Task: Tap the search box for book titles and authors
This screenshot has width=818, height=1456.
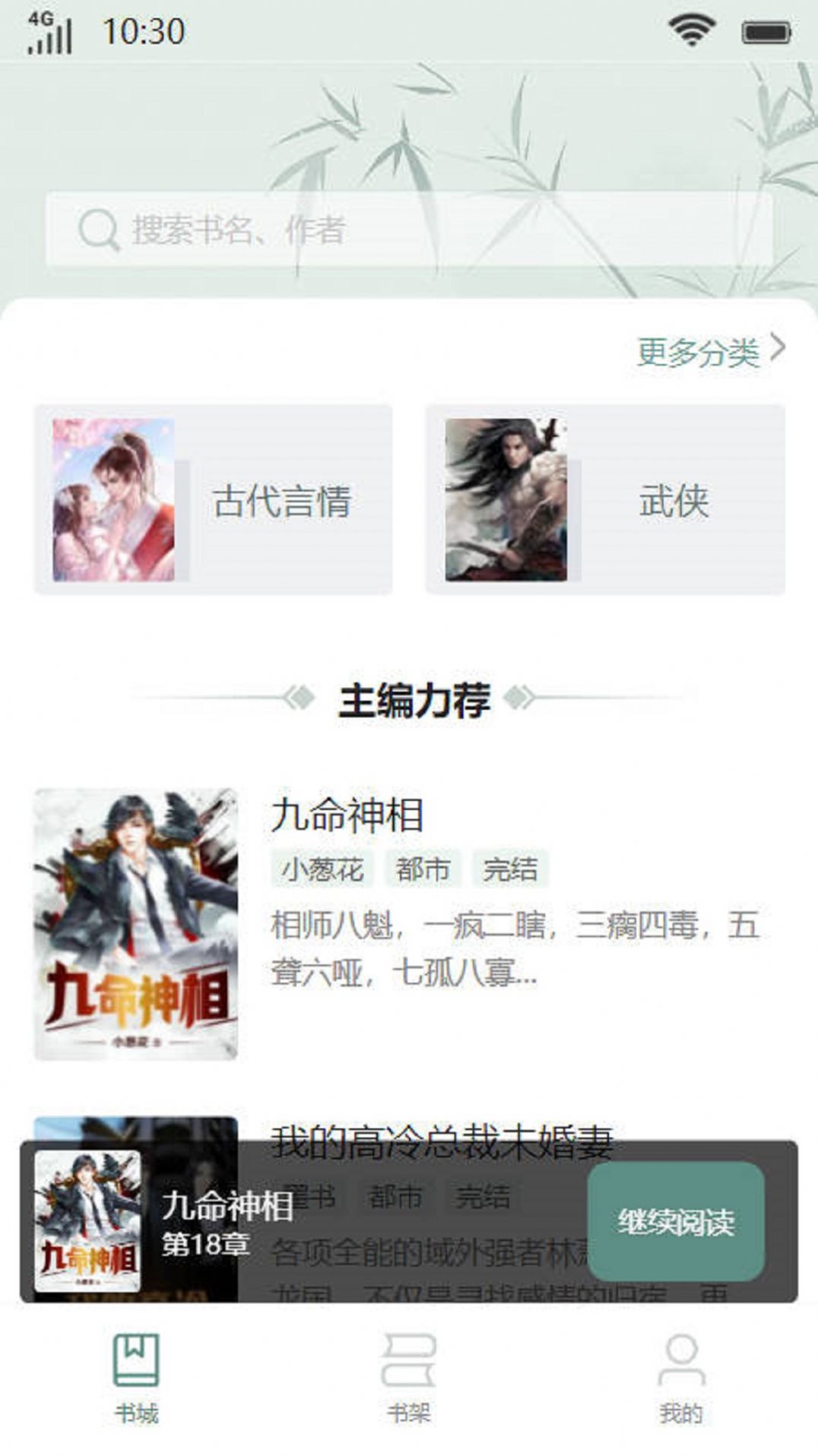Action: 409,229
